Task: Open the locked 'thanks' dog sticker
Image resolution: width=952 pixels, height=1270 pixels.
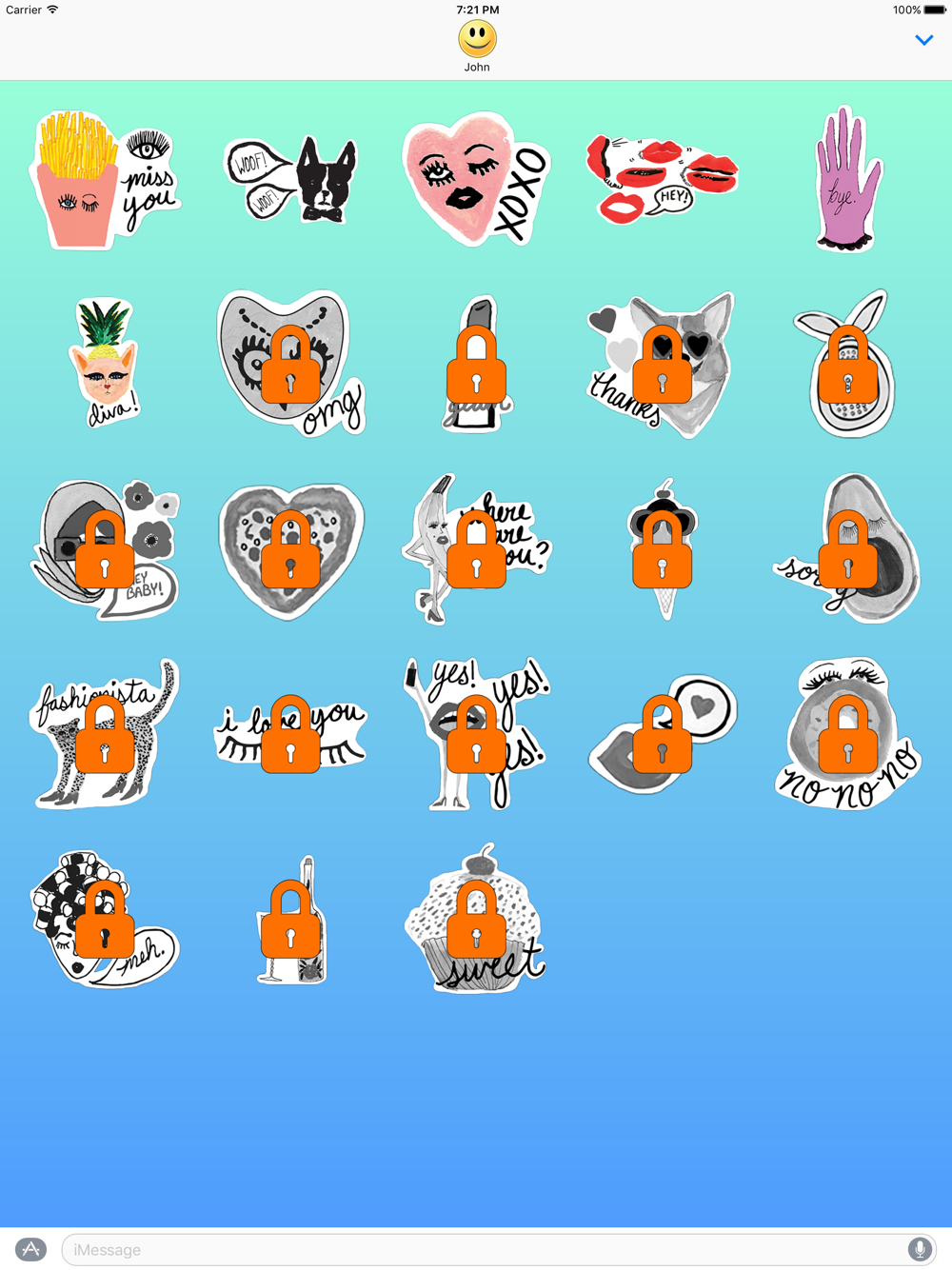Action: click(x=662, y=366)
